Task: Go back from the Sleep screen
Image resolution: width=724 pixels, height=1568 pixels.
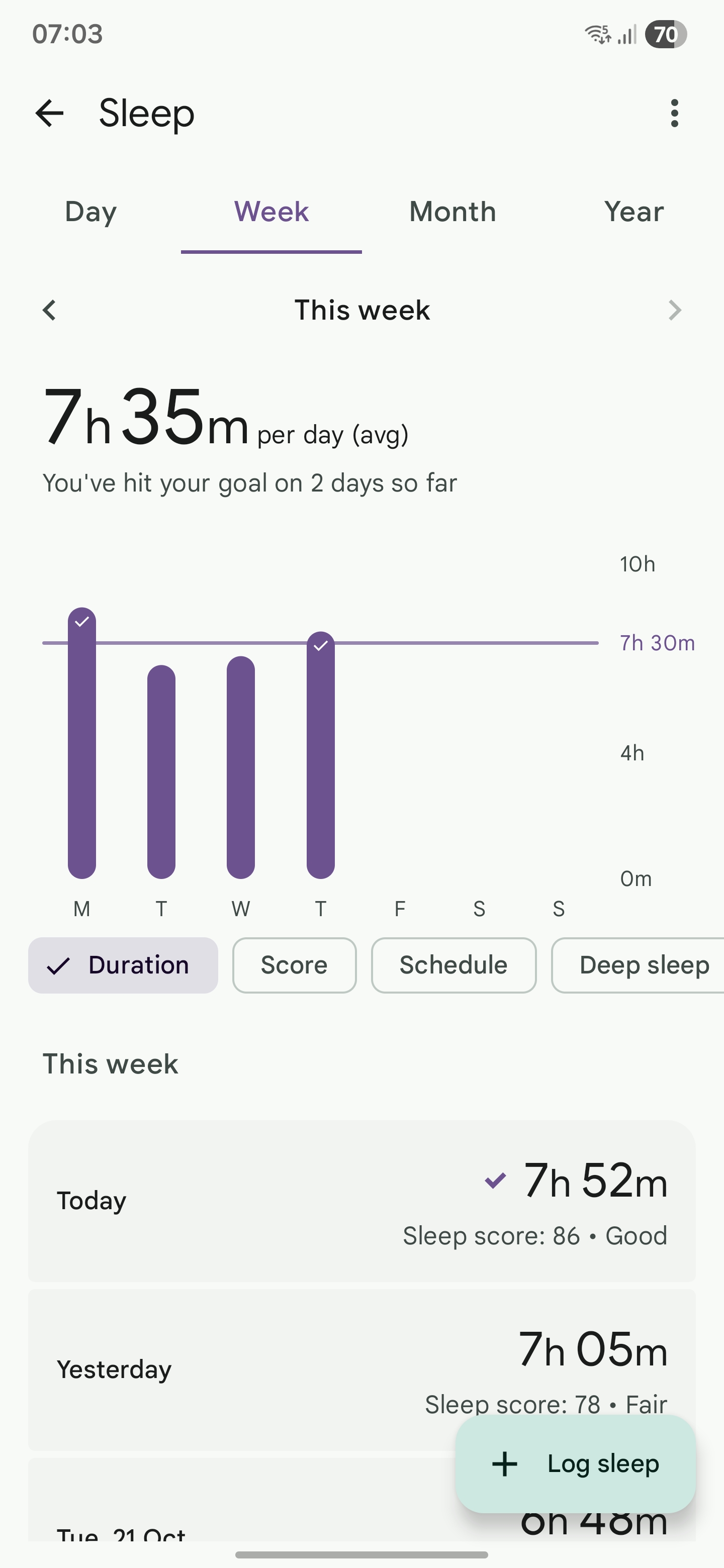Action: coord(49,113)
